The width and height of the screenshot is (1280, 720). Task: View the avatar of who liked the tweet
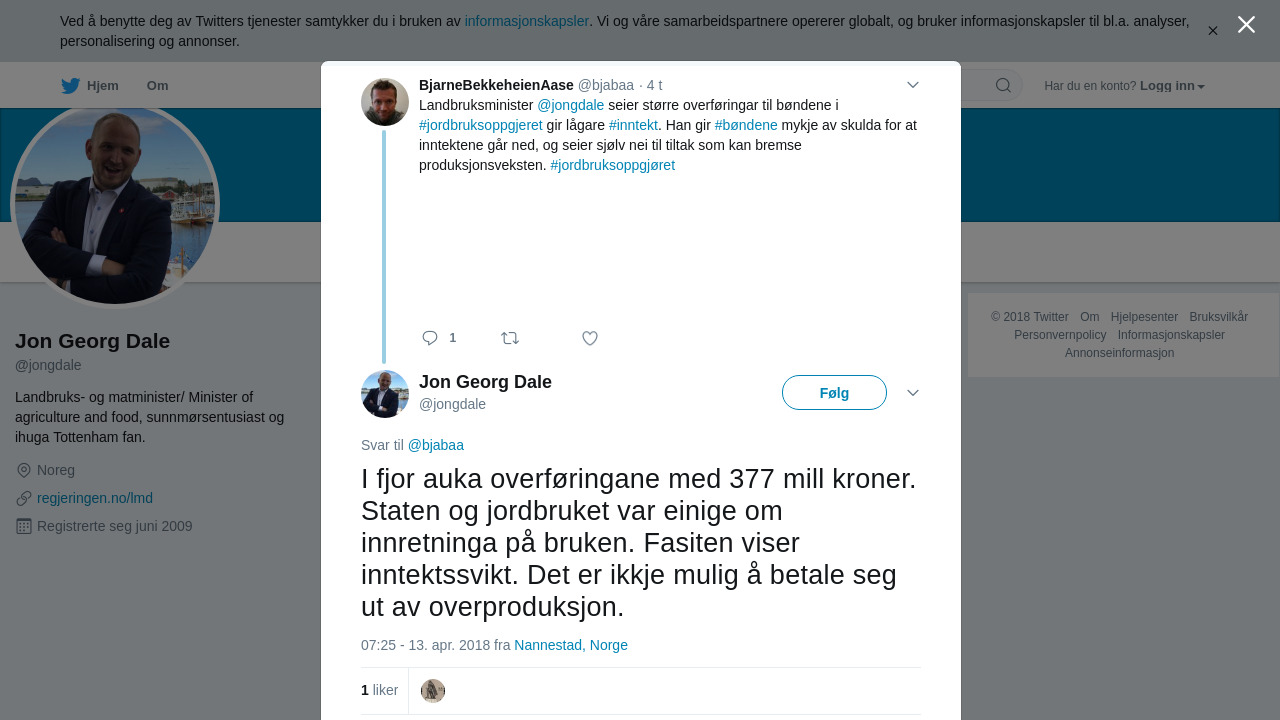pyautogui.click(x=433, y=691)
